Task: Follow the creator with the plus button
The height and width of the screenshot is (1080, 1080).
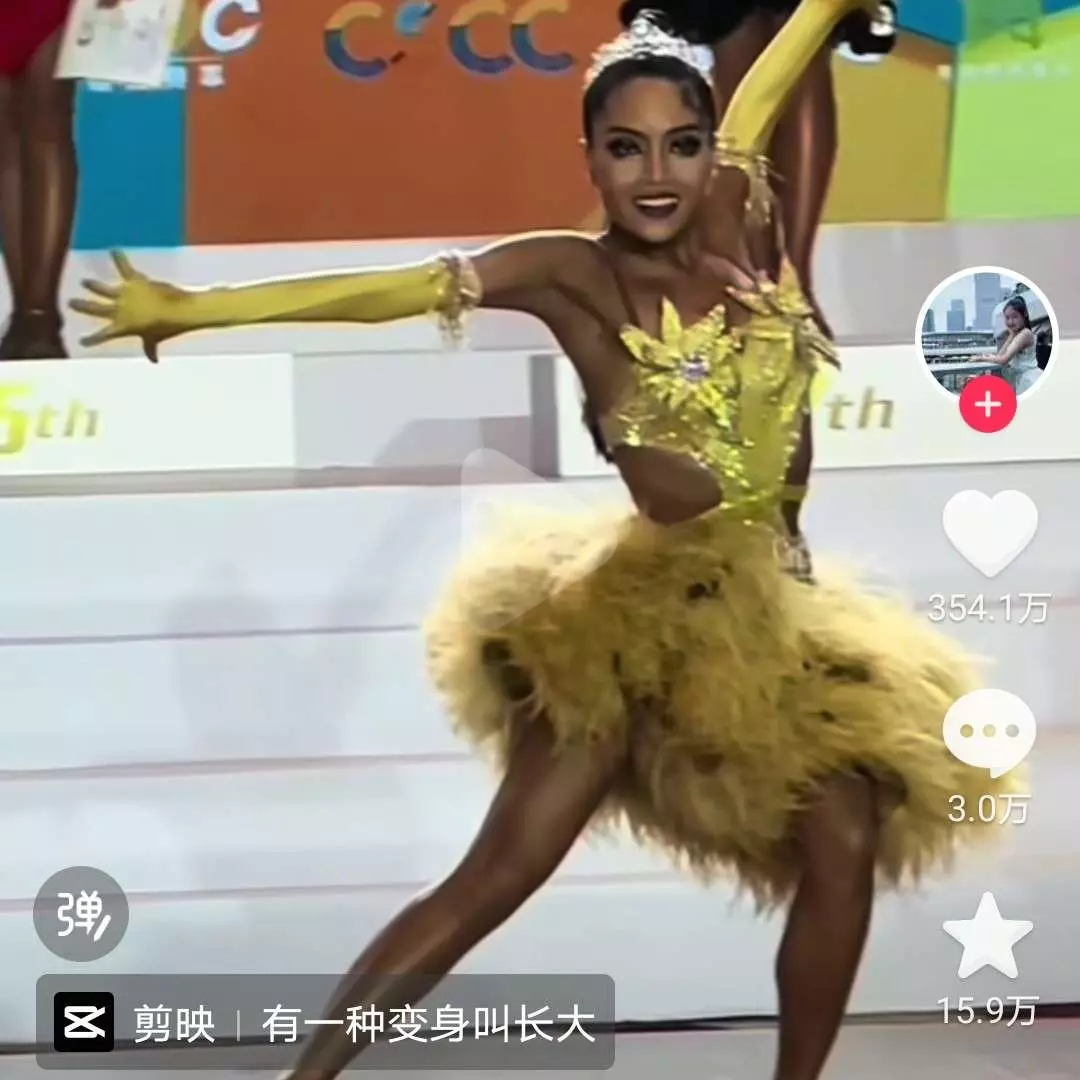Action: [988, 405]
